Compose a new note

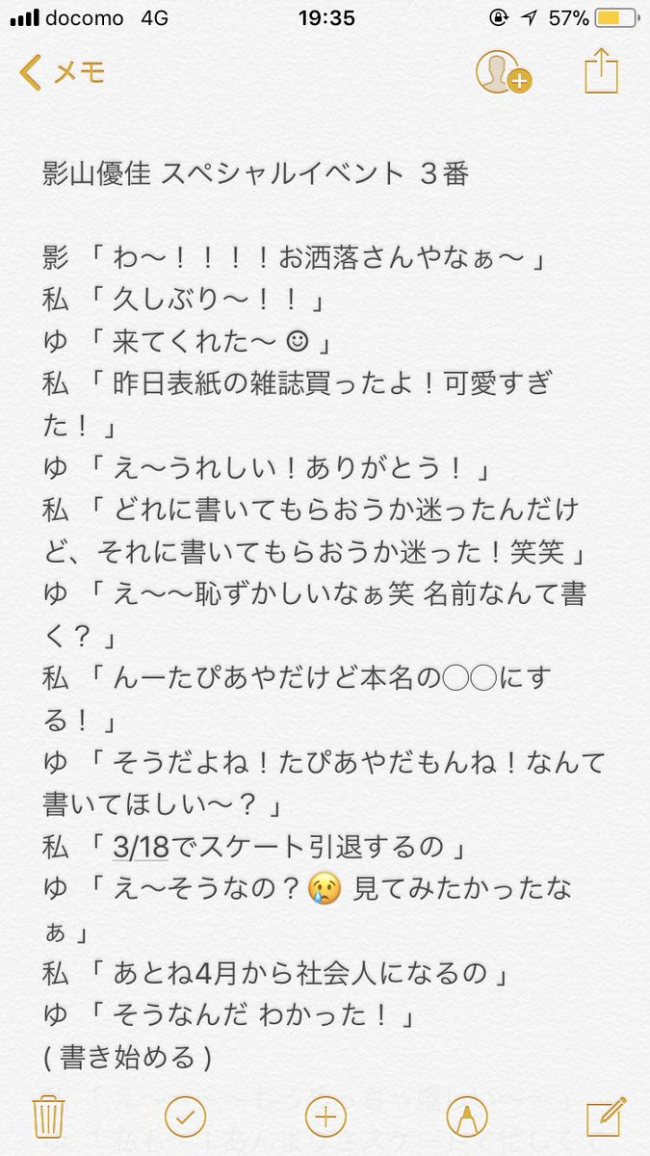click(x=606, y=1117)
